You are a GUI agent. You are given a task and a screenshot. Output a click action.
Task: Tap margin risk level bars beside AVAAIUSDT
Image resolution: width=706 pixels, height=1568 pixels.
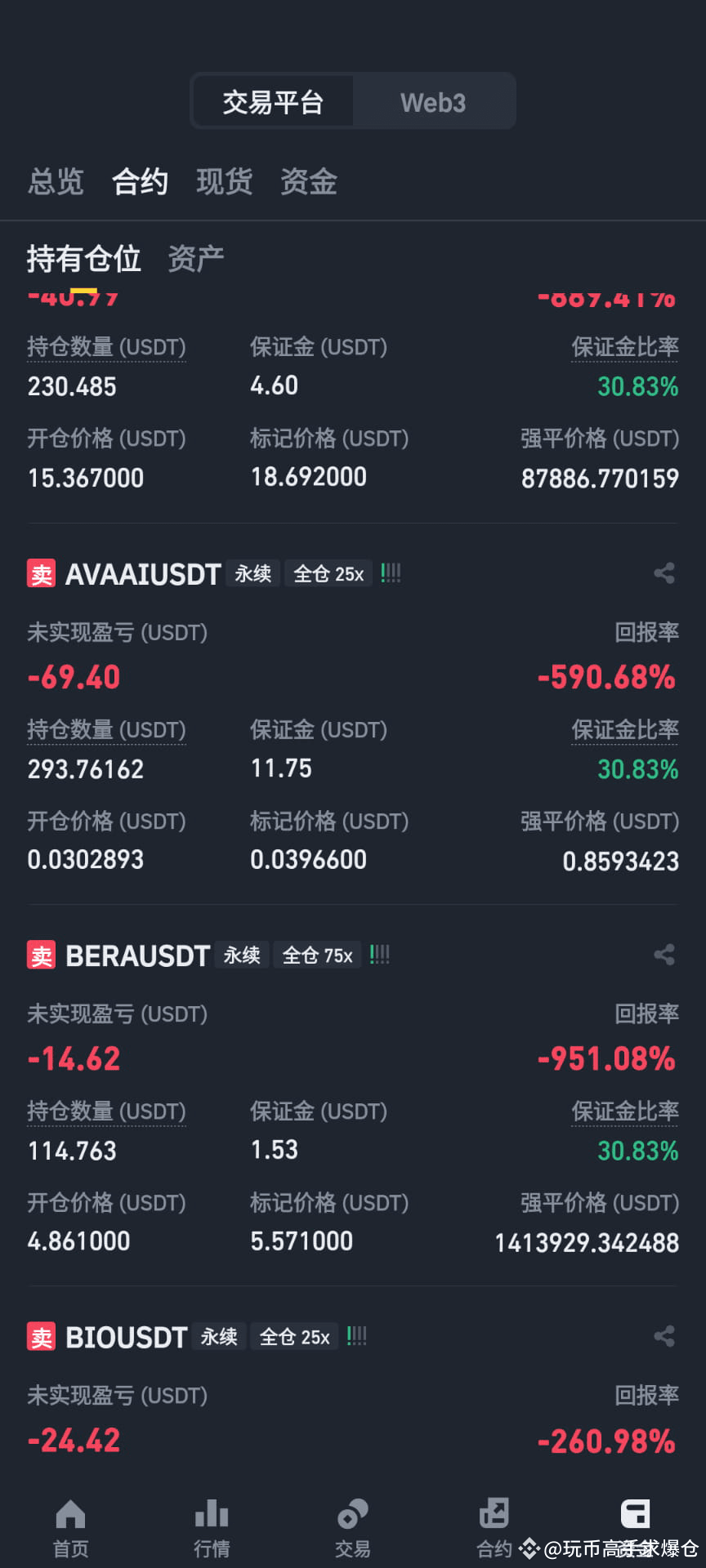point(391,573)
